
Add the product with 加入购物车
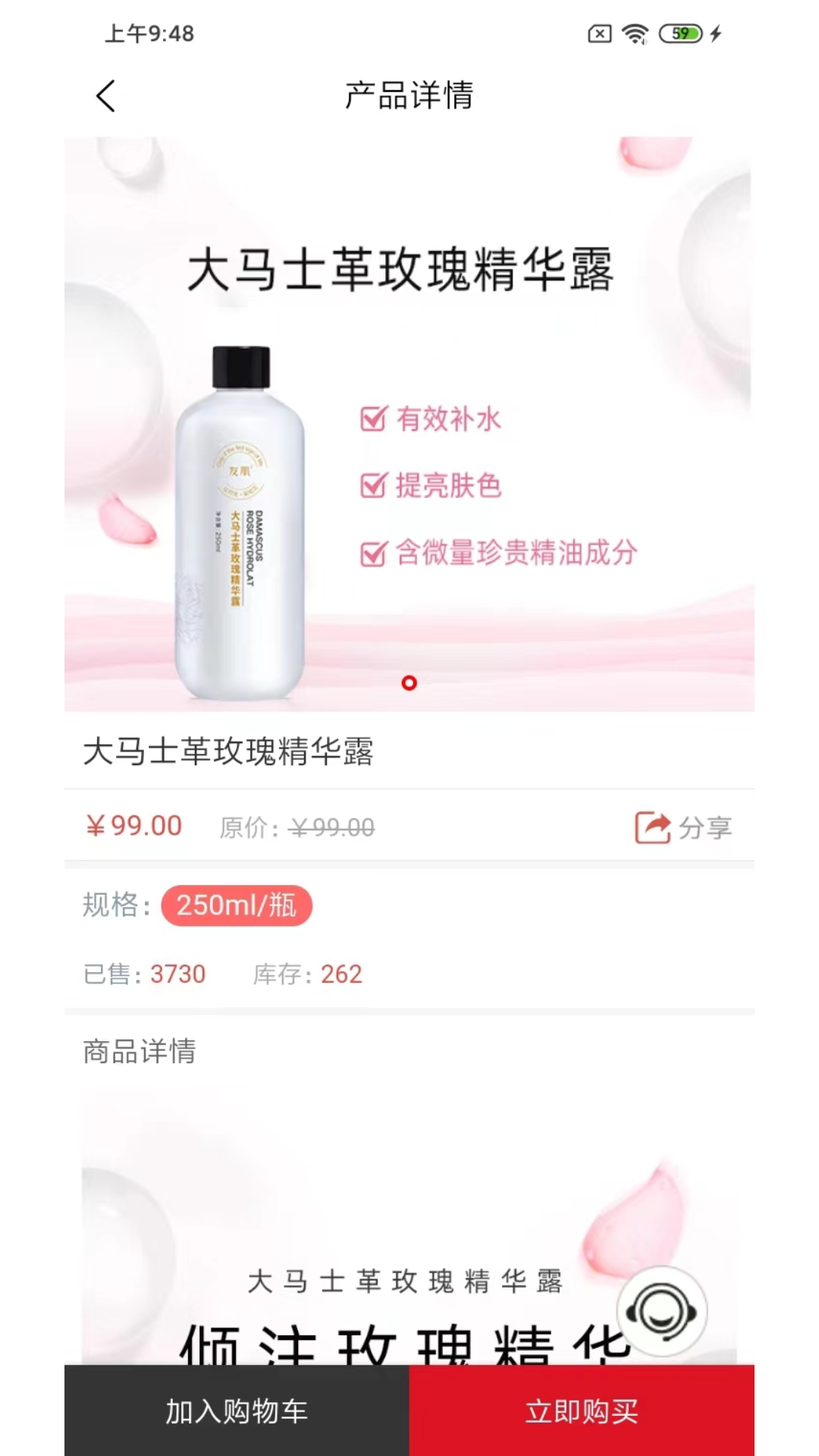point(237,1411)
